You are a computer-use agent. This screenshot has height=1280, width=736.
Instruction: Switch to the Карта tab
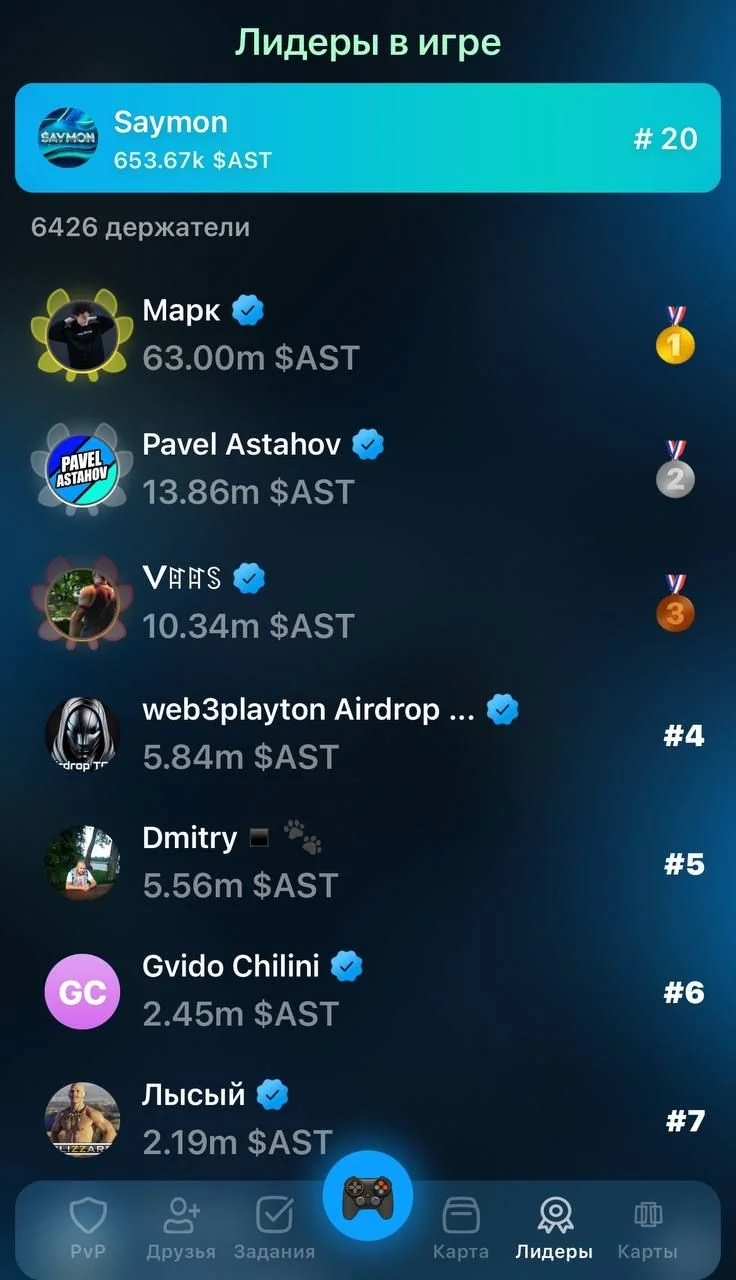click(x=461, y=1229)
